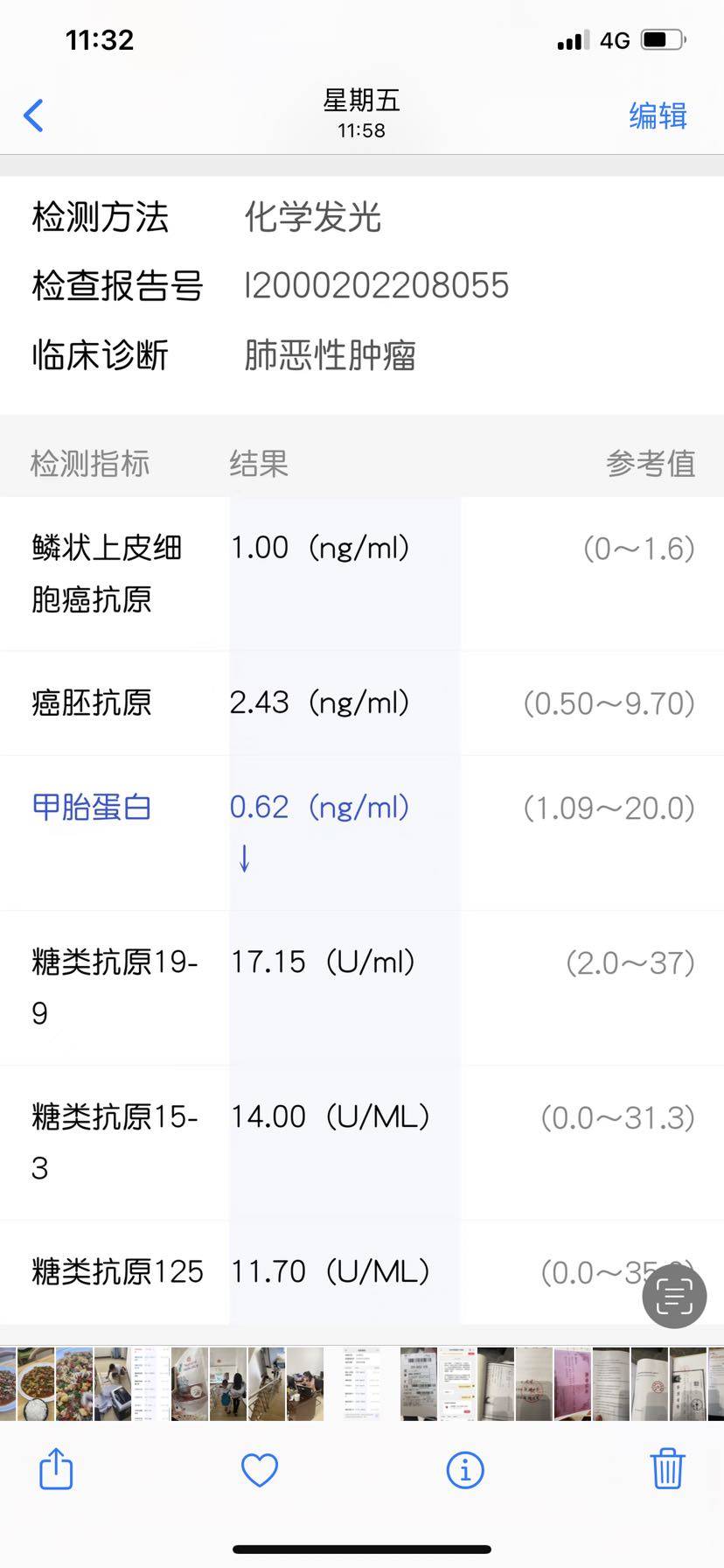Select the food dish thumbnail in filmstrip
This screenshot has height=1568, width=724.
(x=36, y=1383)
